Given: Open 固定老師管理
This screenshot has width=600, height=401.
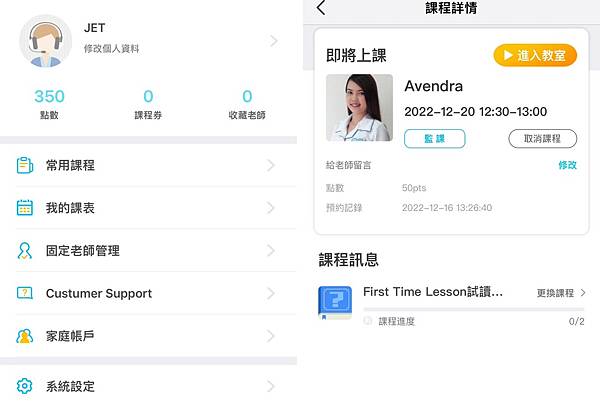Looking at the screenshot, I should (x=148, y=250).
